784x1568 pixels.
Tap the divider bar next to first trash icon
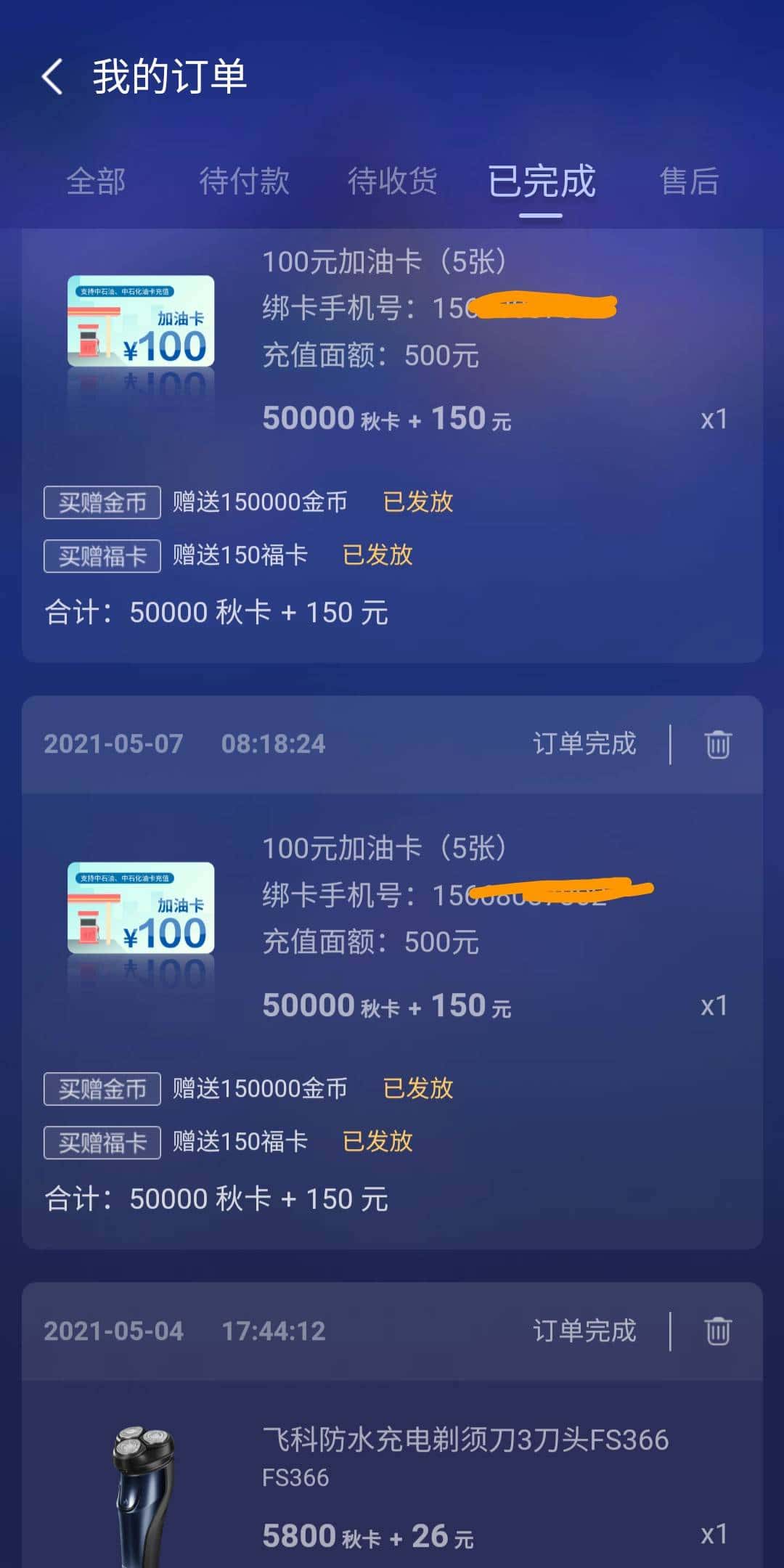coord(669,743)
